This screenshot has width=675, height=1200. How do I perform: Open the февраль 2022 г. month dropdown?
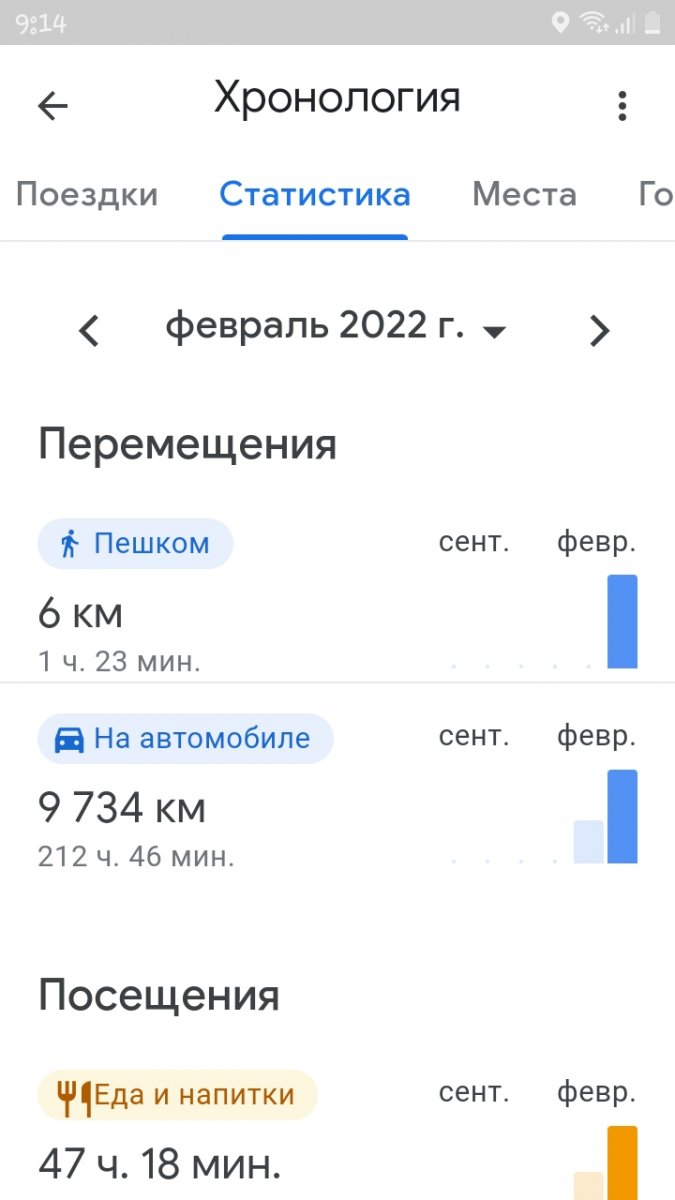tap(337, 327)
